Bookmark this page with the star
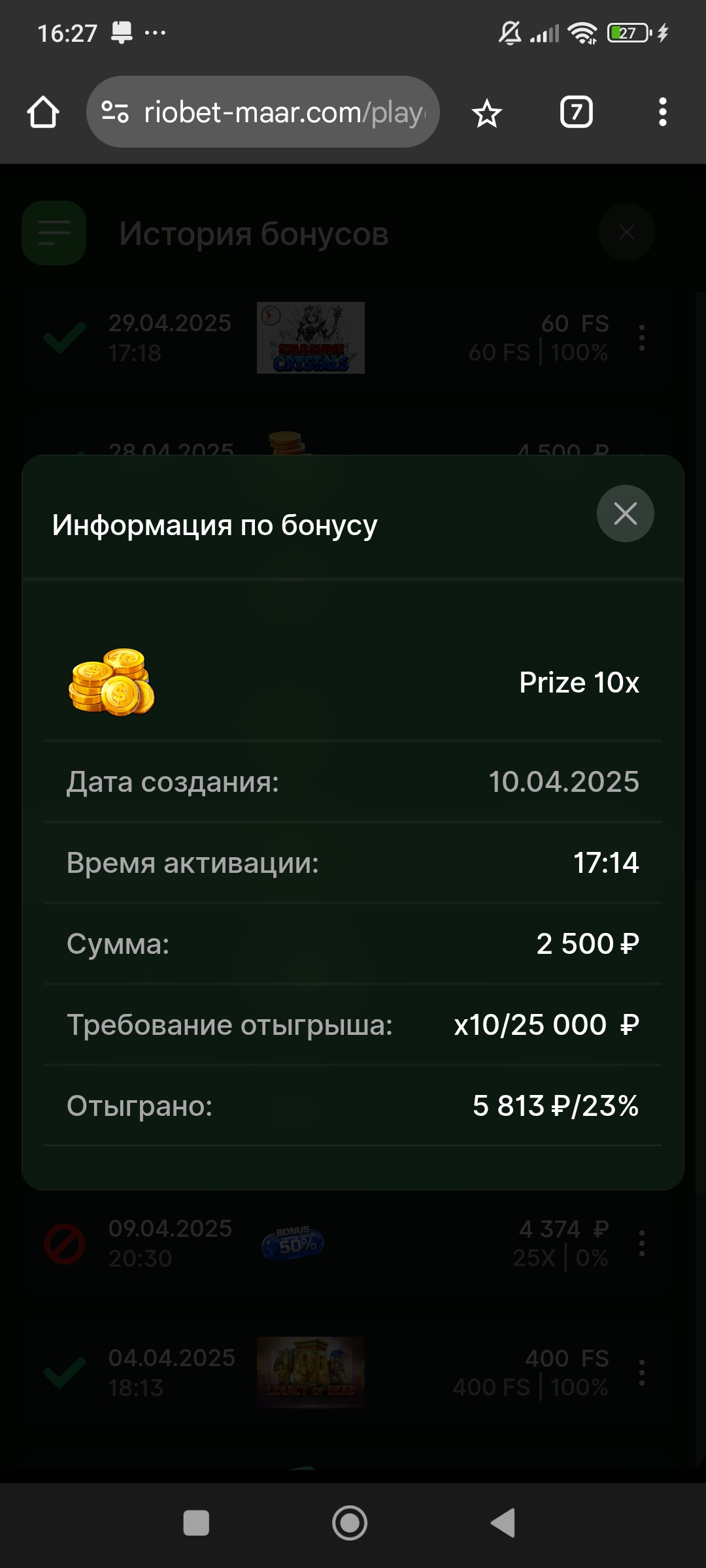Screen dimensions: 706x1568 tap(487, 114)
